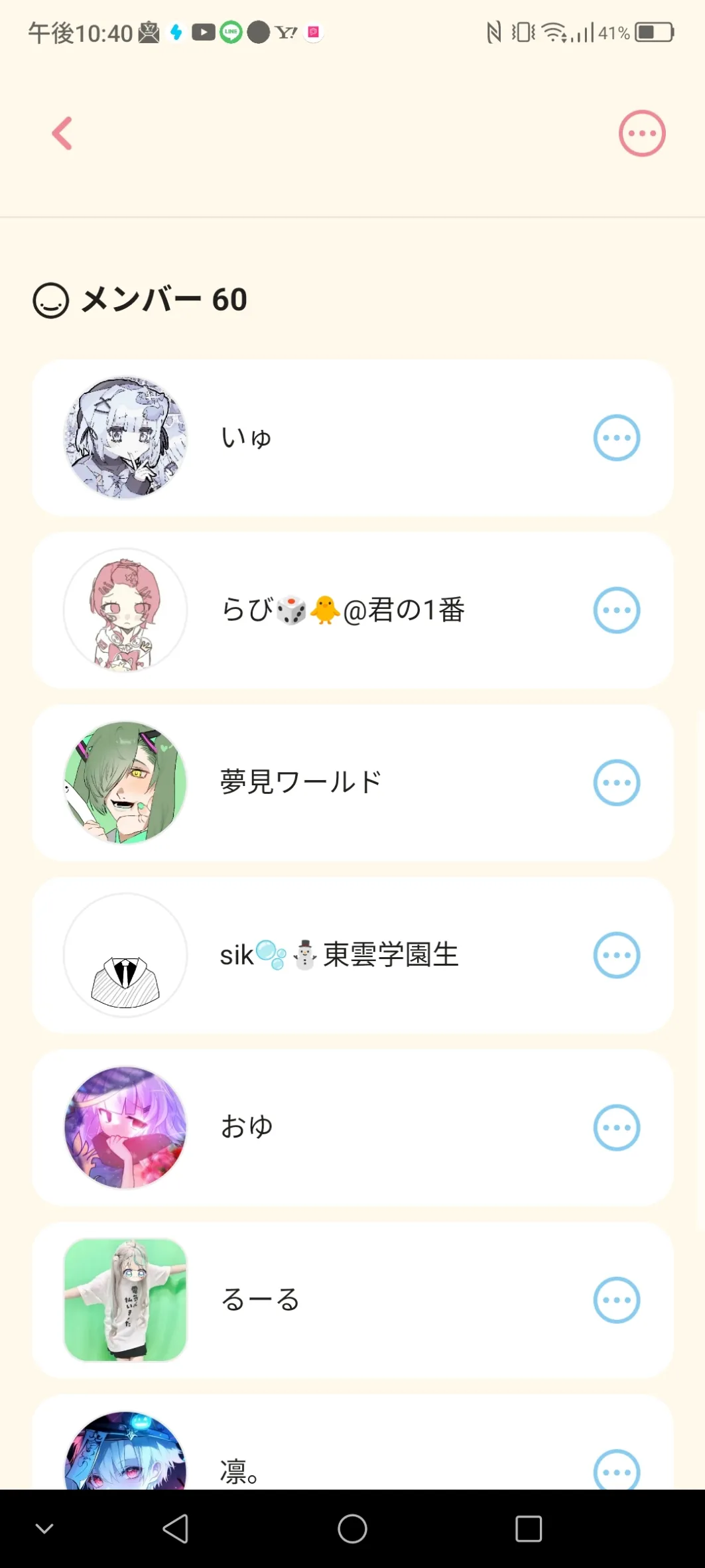Open the options menu for いゅ
Viewport: 705px width, 1568px height.
point(617,438)
